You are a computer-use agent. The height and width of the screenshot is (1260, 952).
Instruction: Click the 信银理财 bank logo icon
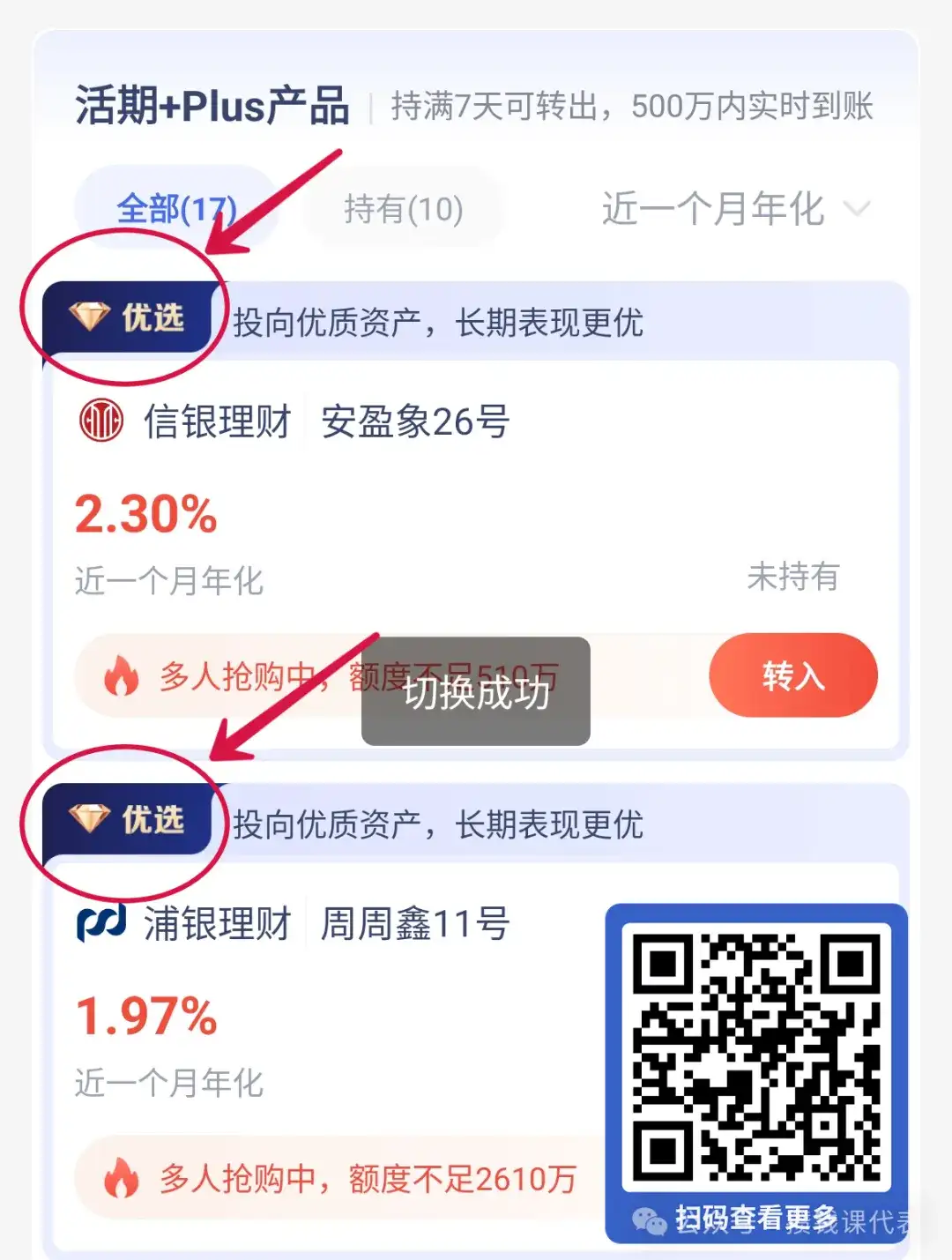point(103,421)
